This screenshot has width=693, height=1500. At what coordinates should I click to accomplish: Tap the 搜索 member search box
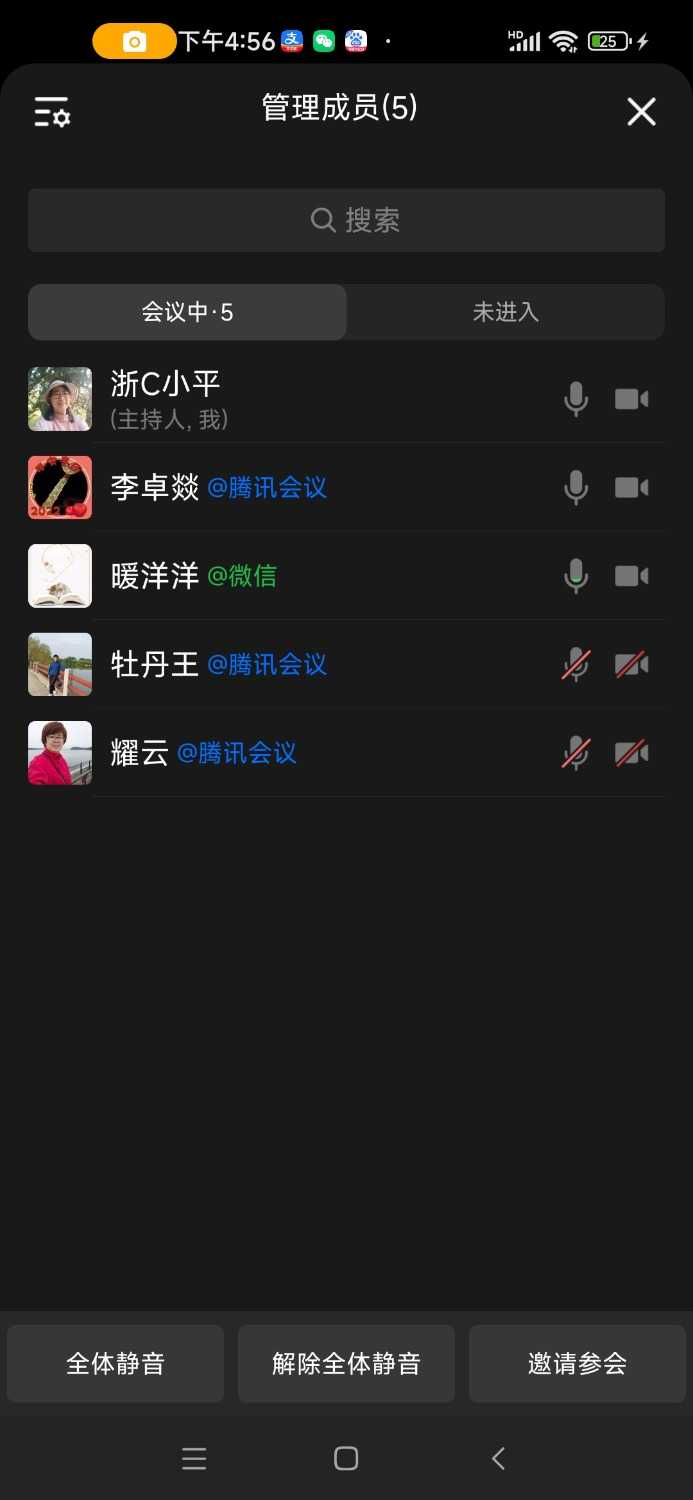[x=346, y=220]
